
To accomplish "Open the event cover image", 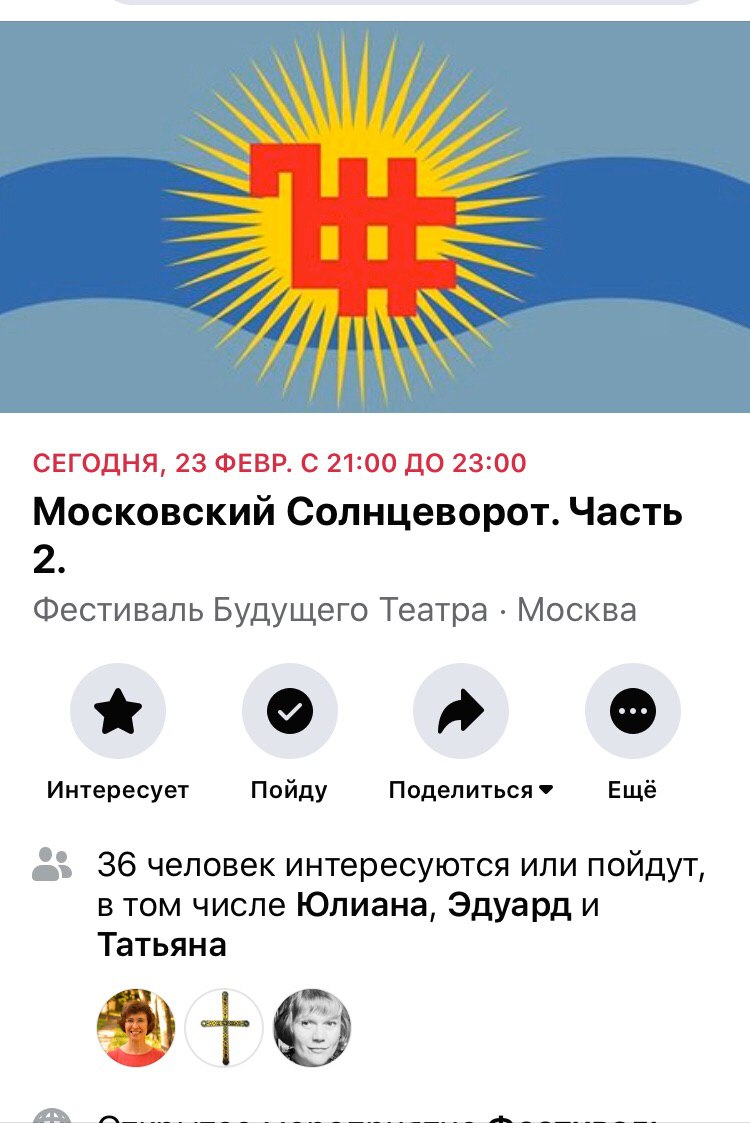I will pos(375,216).
